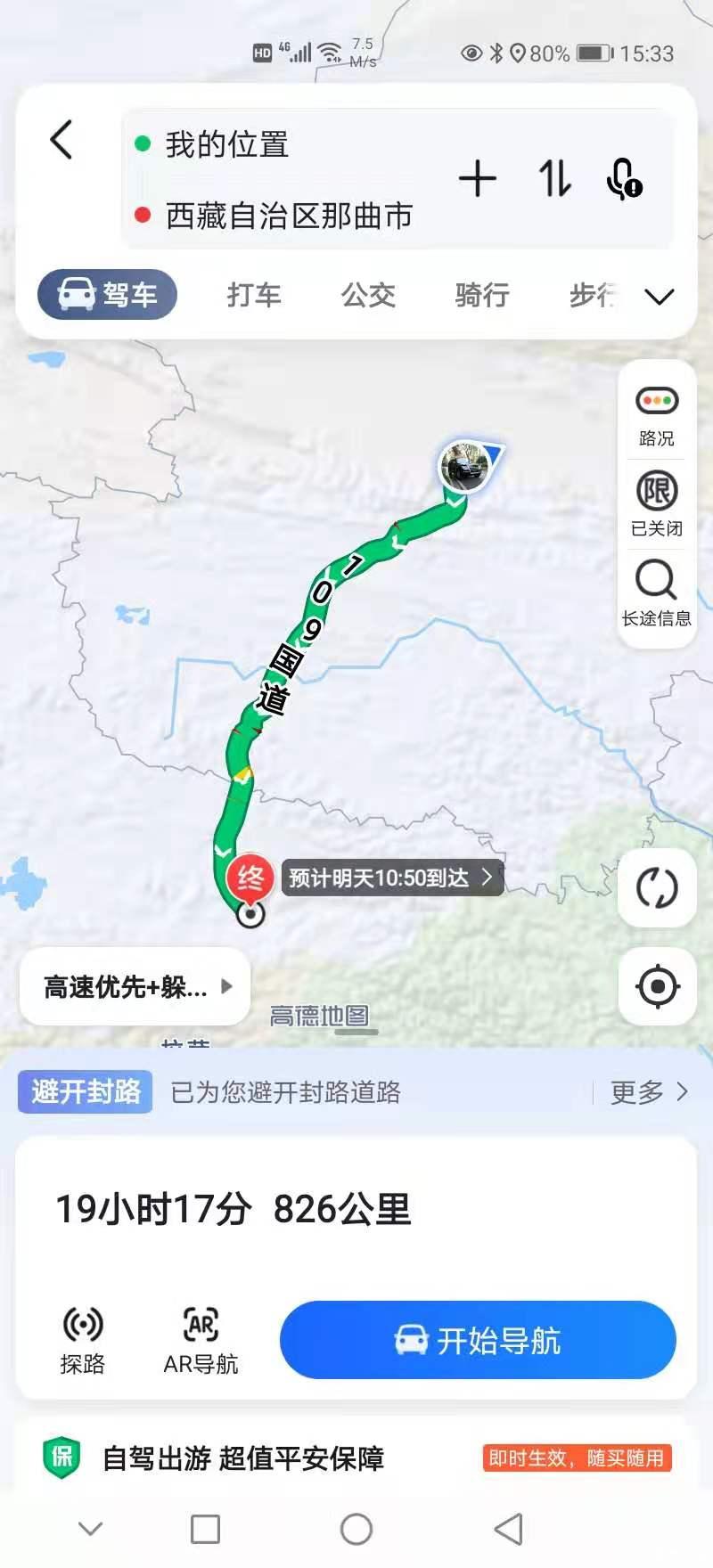Image resolution: width=713 pixels, height=1568 pixels.
Task: Refresh the route with the circular arrows
Action: pos(657,888)
